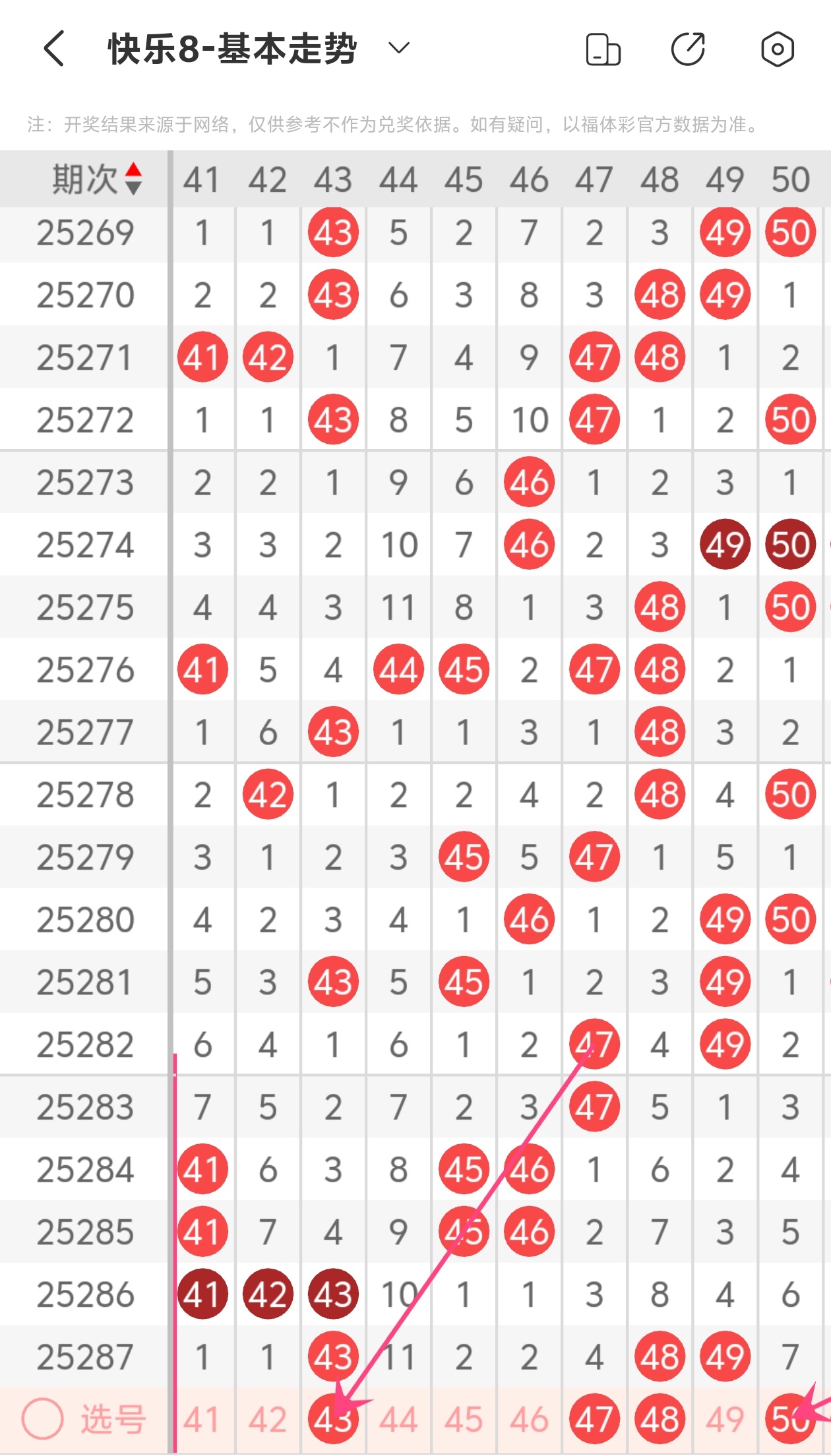Switch screen orientation with the device icon
Screen dimensions: 831x1456
[x=603, y=49]
